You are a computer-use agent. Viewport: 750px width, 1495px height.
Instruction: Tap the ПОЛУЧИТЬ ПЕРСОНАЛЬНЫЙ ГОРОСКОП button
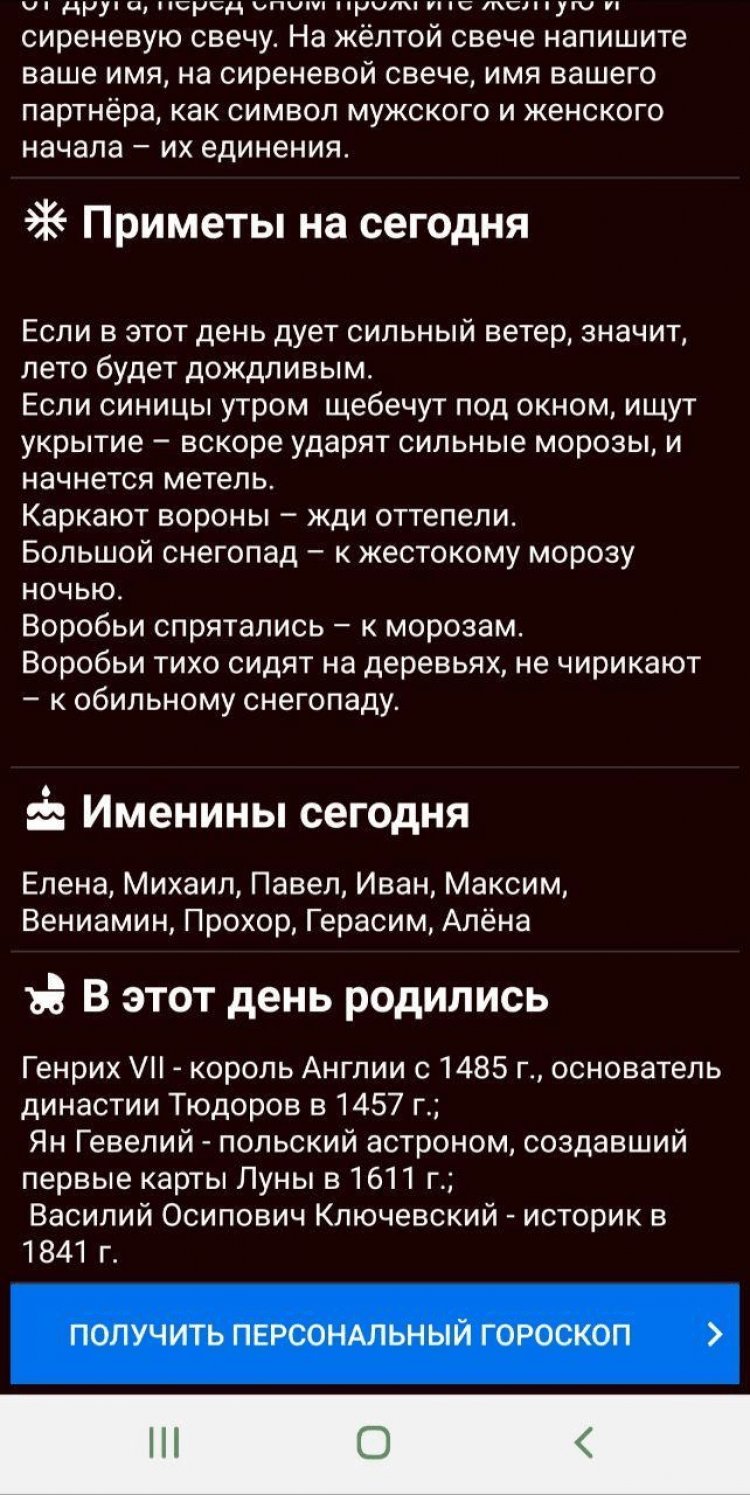click(374, 1334)
